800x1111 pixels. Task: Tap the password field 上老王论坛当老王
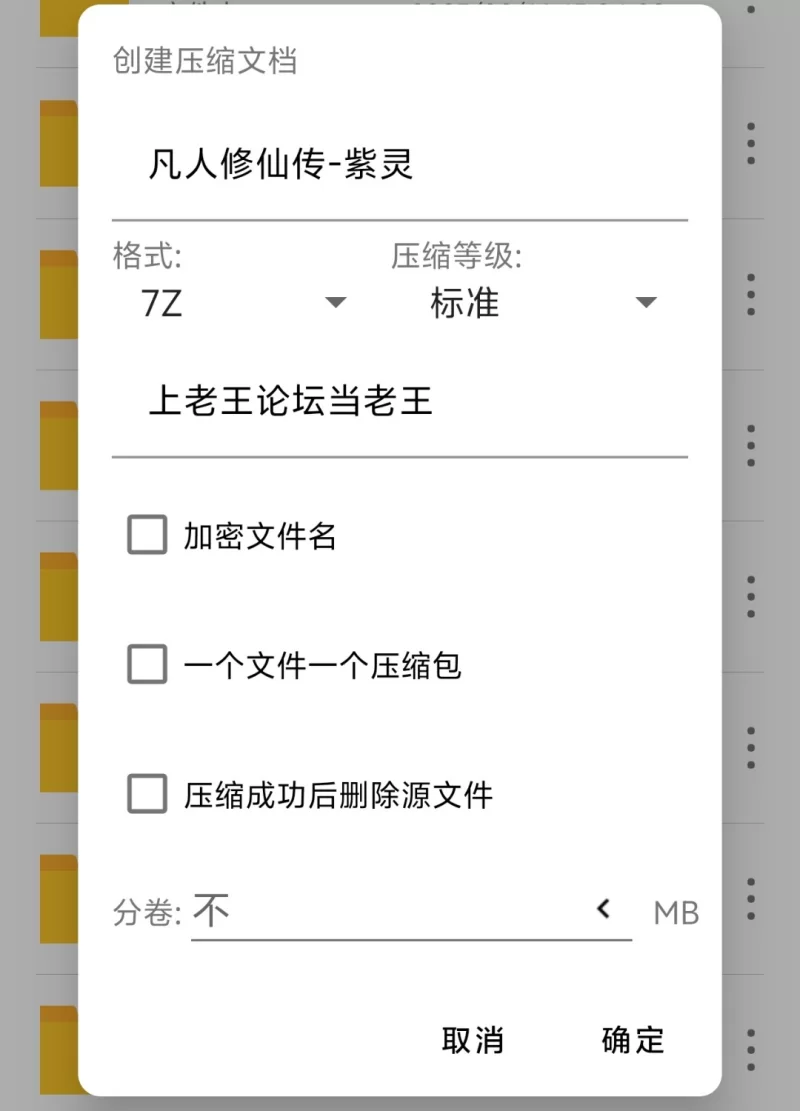(398, 402)
